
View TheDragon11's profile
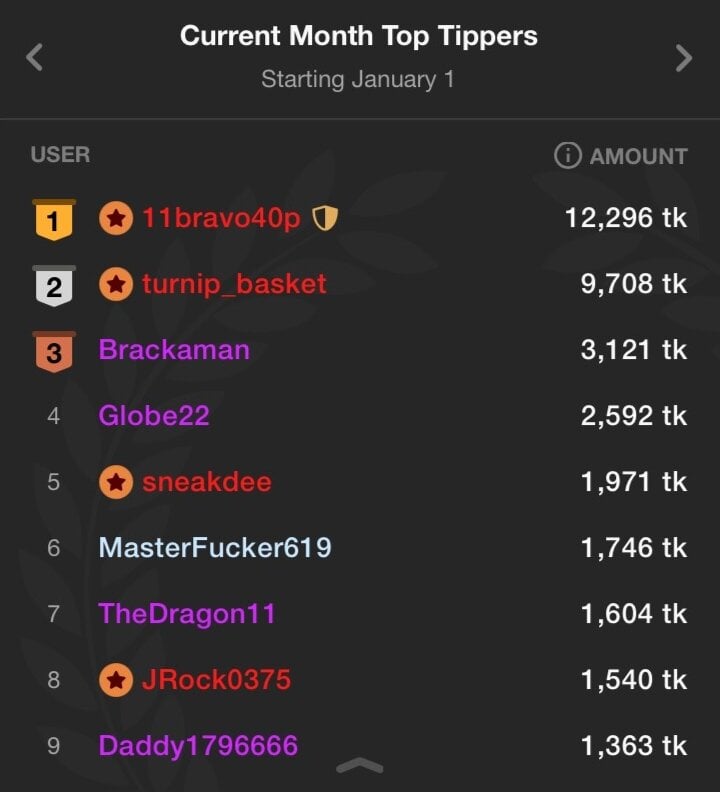pos(187,614)
